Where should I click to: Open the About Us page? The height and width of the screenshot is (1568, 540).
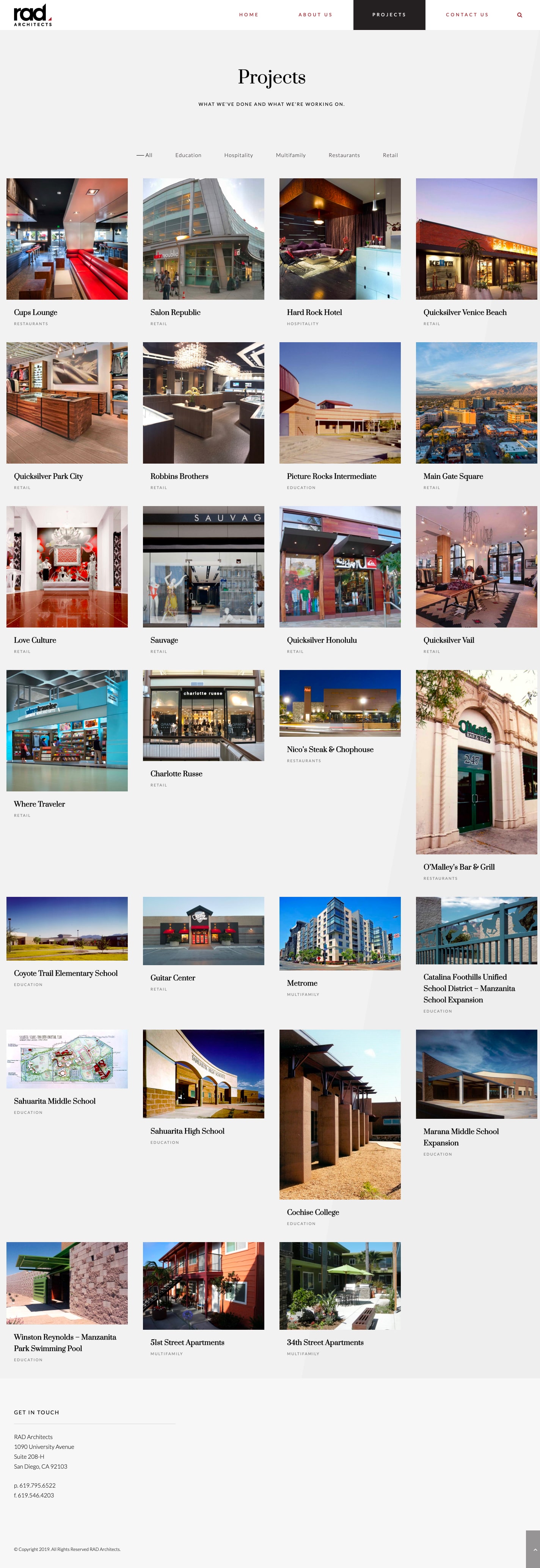click(315, 15)
